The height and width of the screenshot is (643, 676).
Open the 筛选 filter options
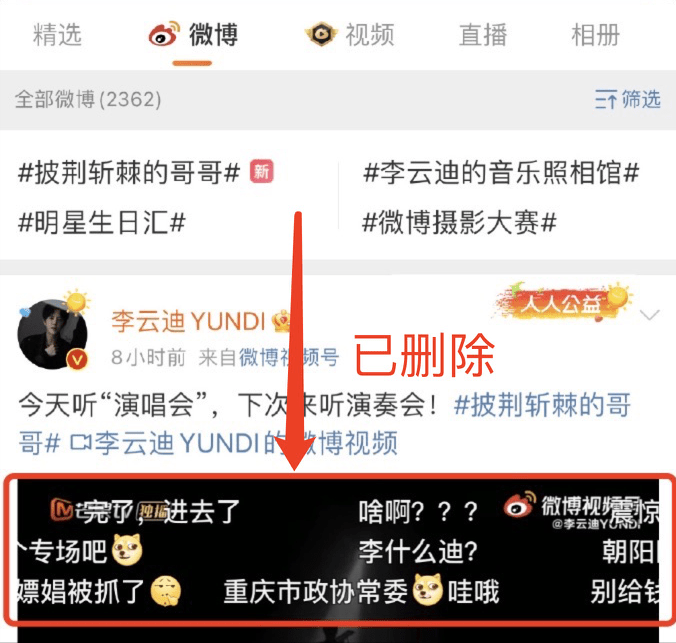[628, 99]
